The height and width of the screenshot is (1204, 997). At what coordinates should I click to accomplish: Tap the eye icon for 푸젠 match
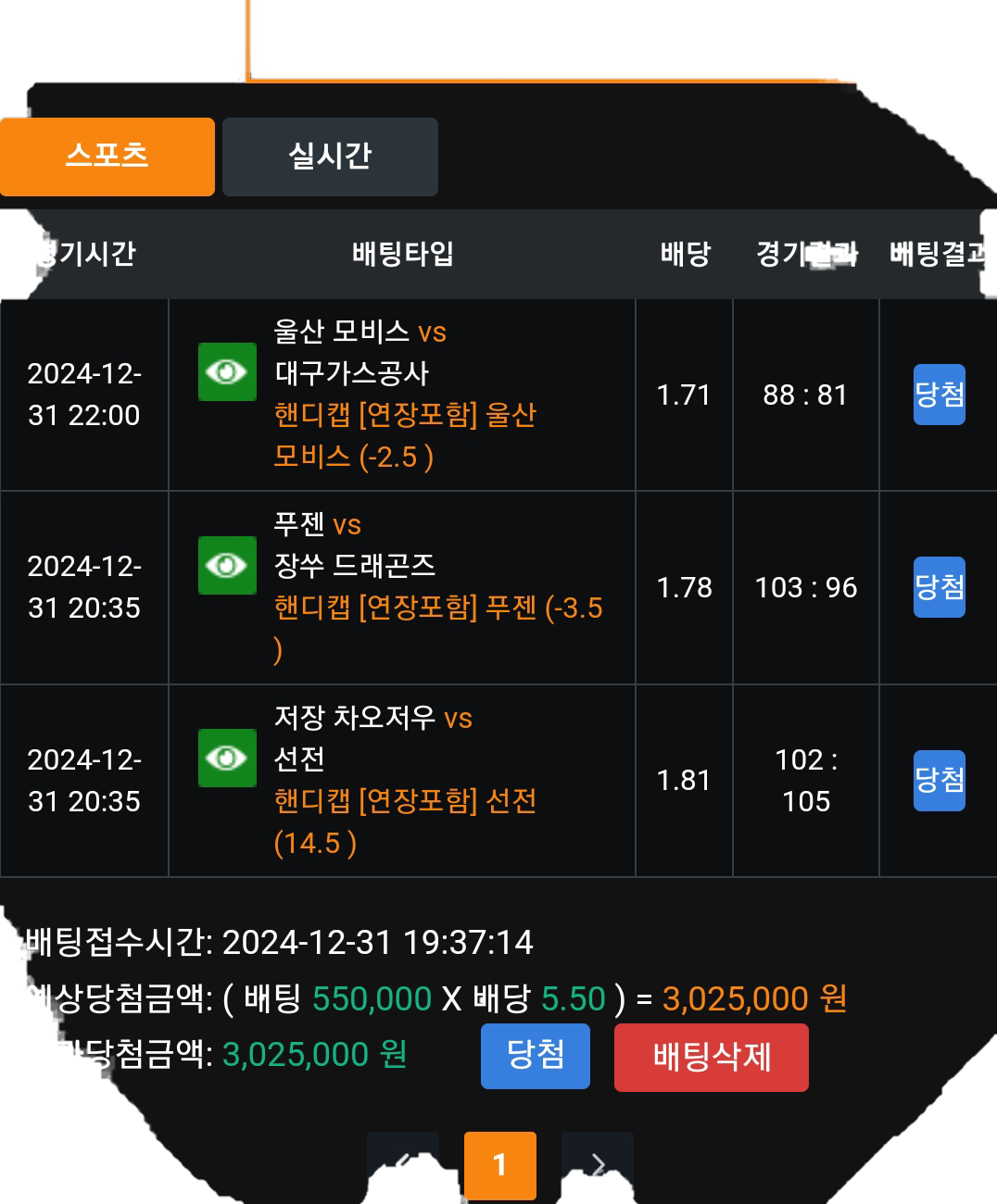pyautogui.click(x=227, y=565)
